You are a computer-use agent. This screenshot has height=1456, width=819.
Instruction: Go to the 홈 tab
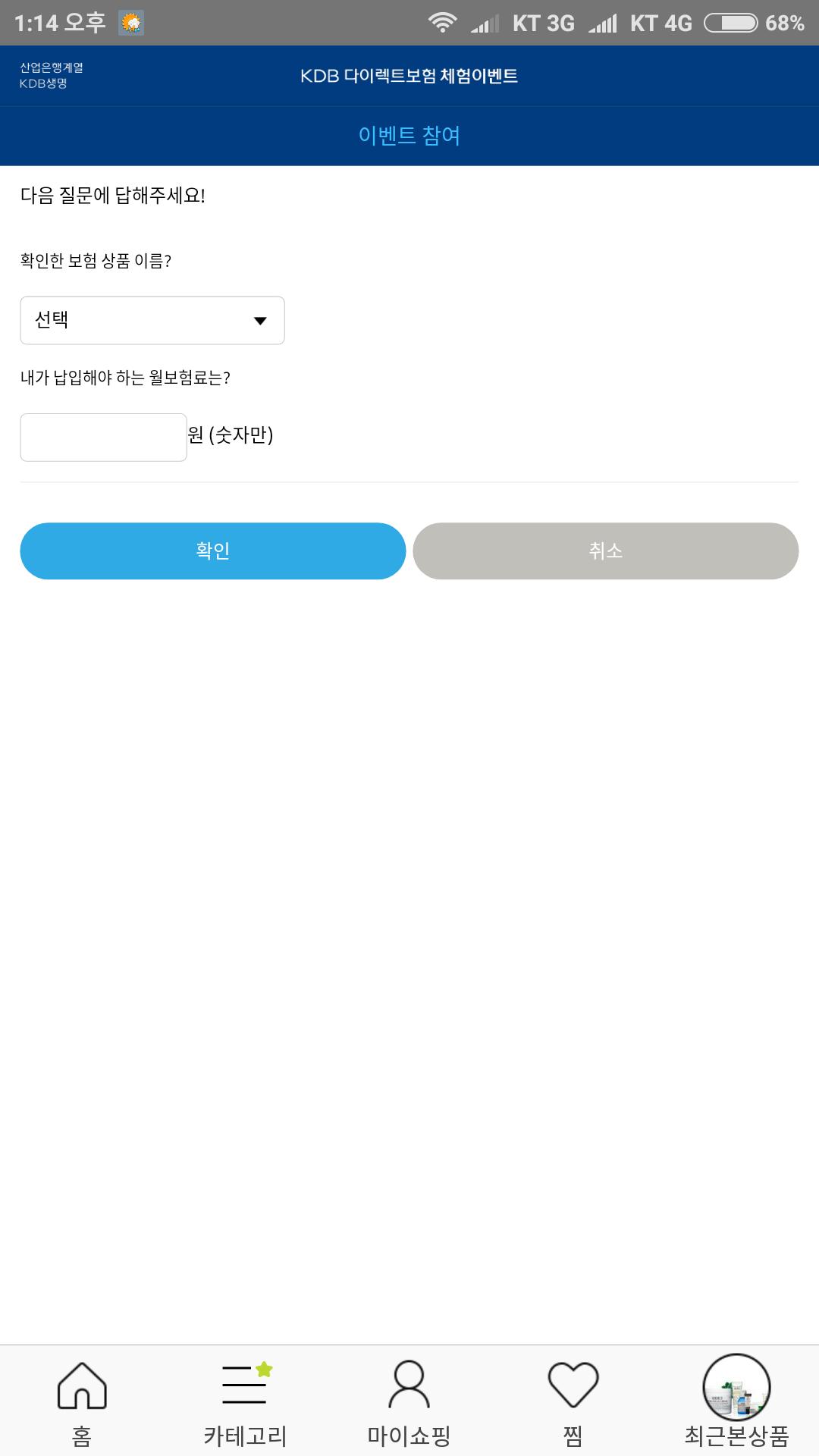[x=82, y=1402]
